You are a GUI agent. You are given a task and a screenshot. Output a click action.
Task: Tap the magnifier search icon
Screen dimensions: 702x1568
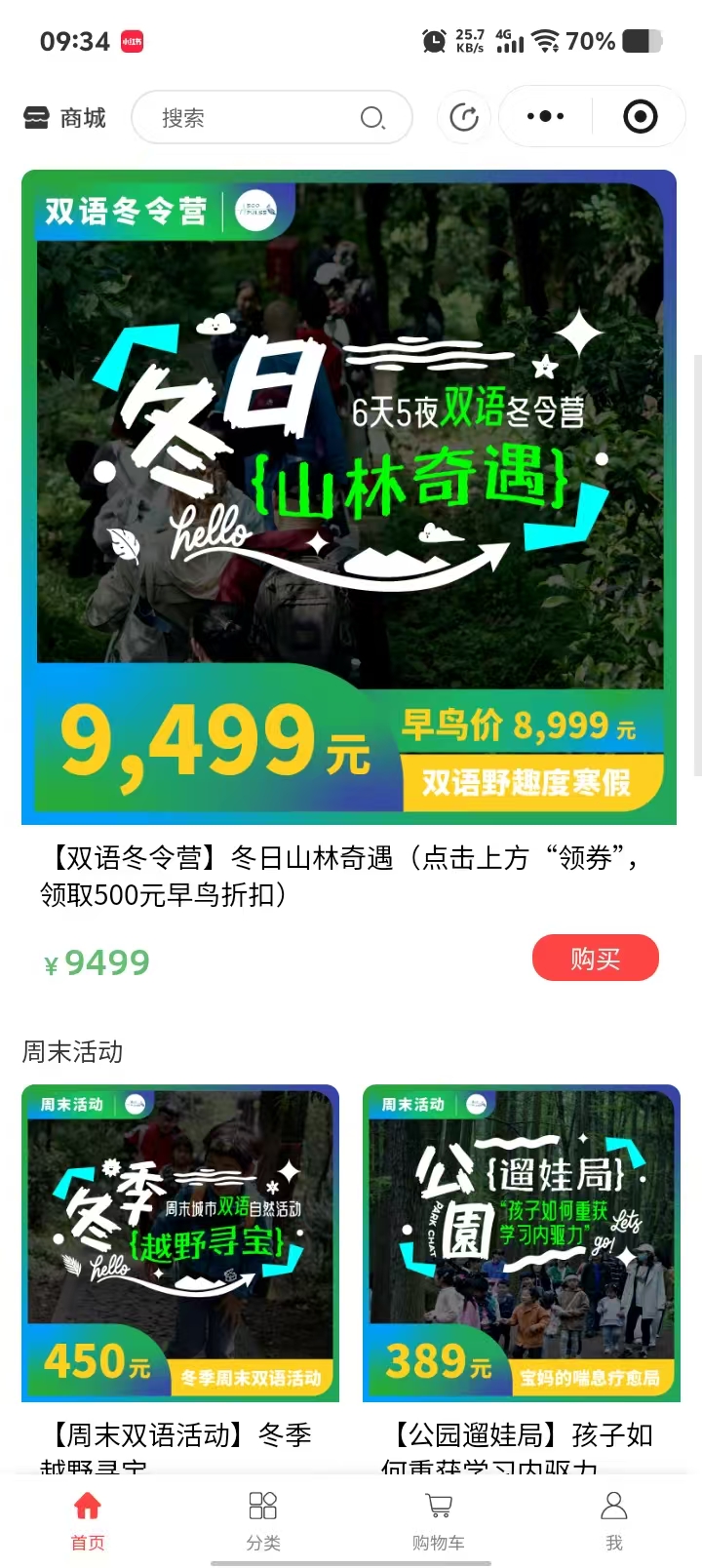click(372, 118)
